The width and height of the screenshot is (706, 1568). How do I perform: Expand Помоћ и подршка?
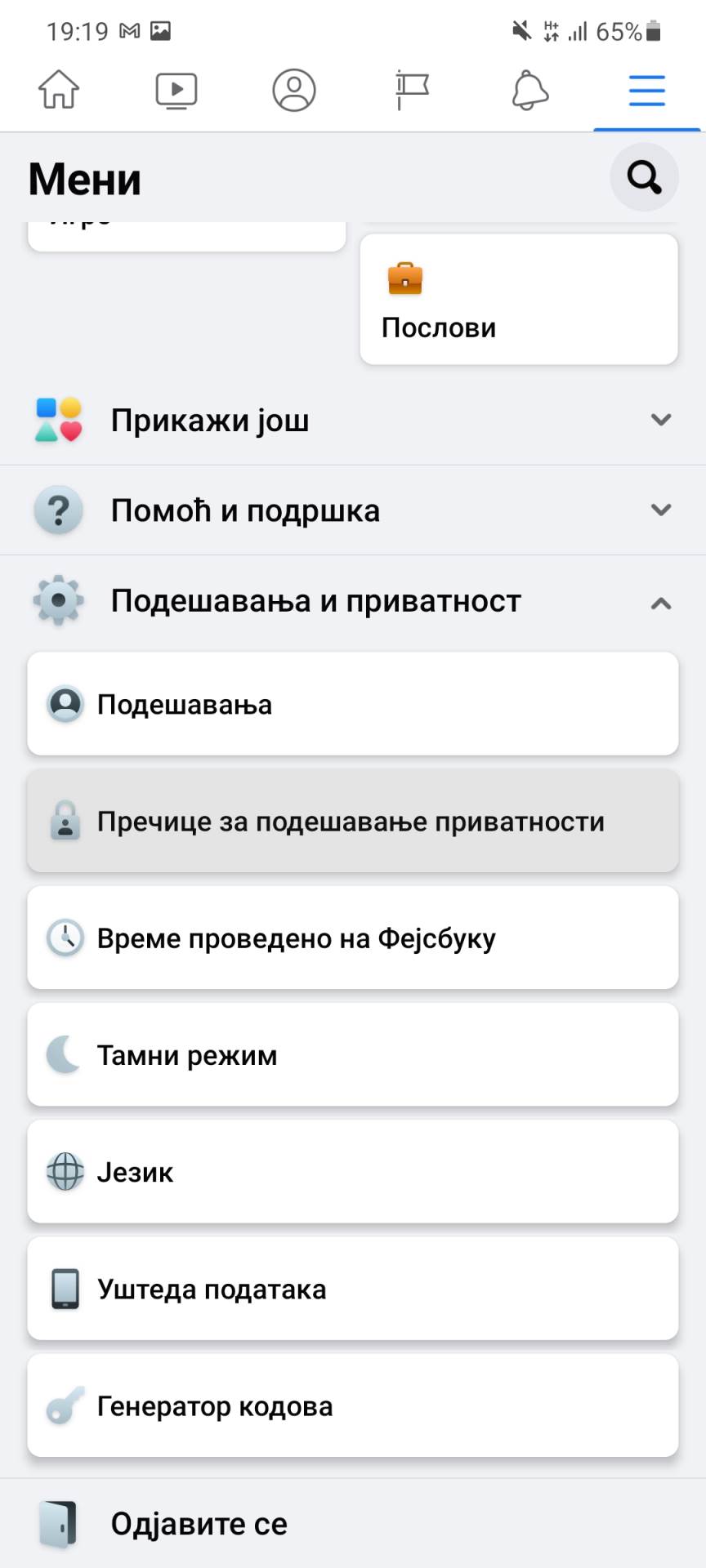pos(353,510)
